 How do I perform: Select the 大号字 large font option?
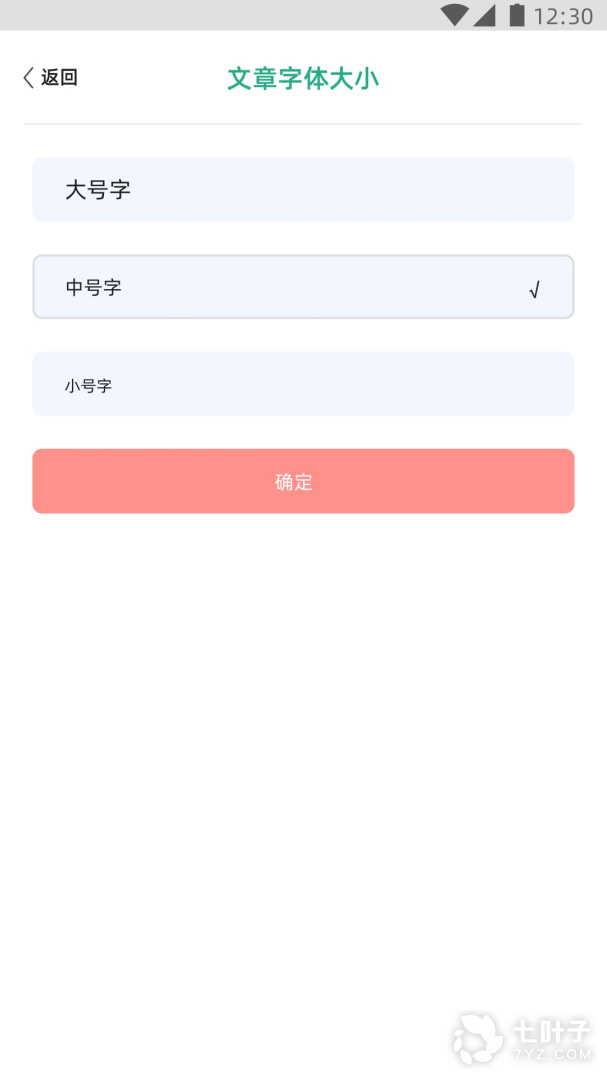(303, 189)
